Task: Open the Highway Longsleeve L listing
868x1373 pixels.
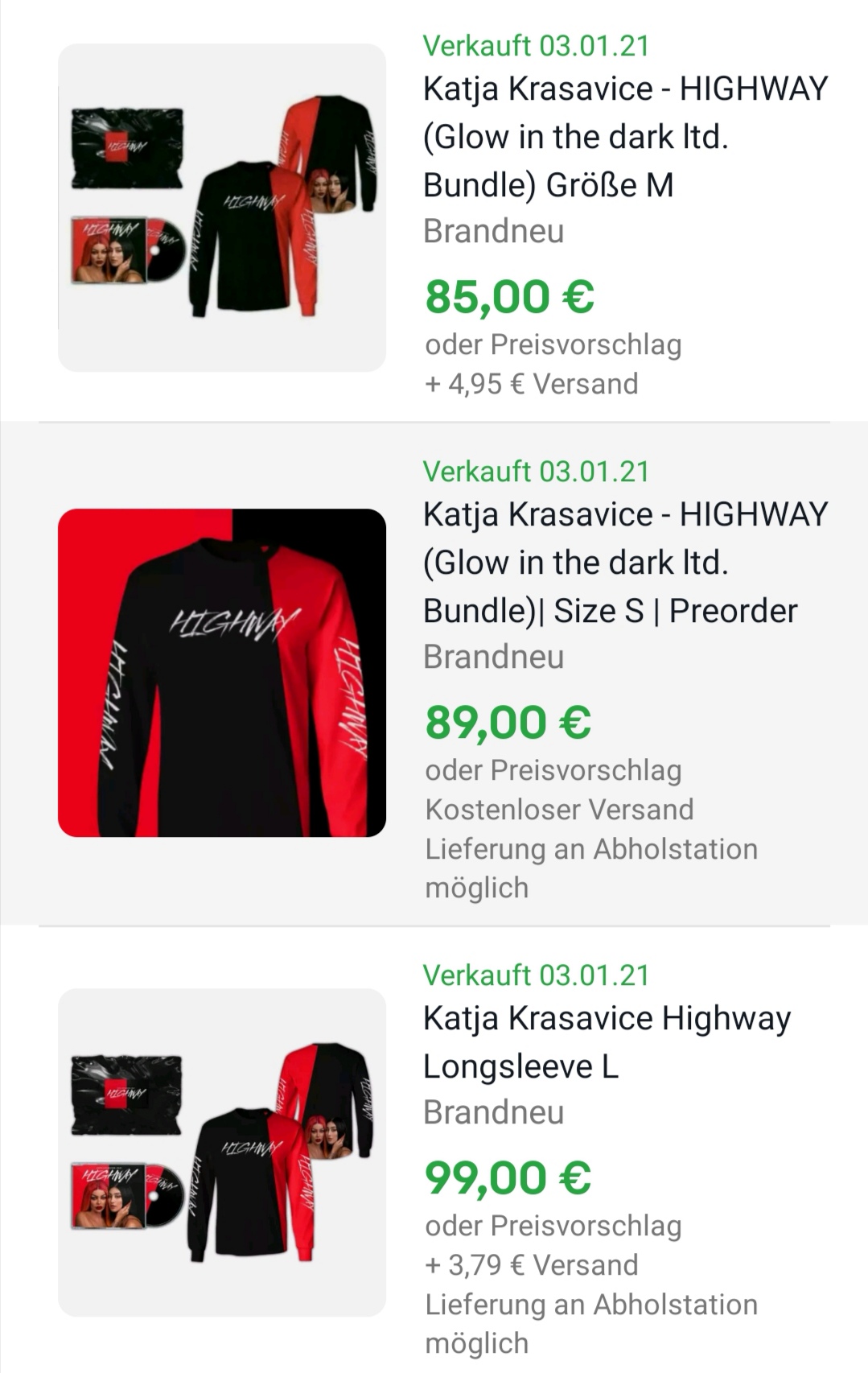Action: [607, 1042]
